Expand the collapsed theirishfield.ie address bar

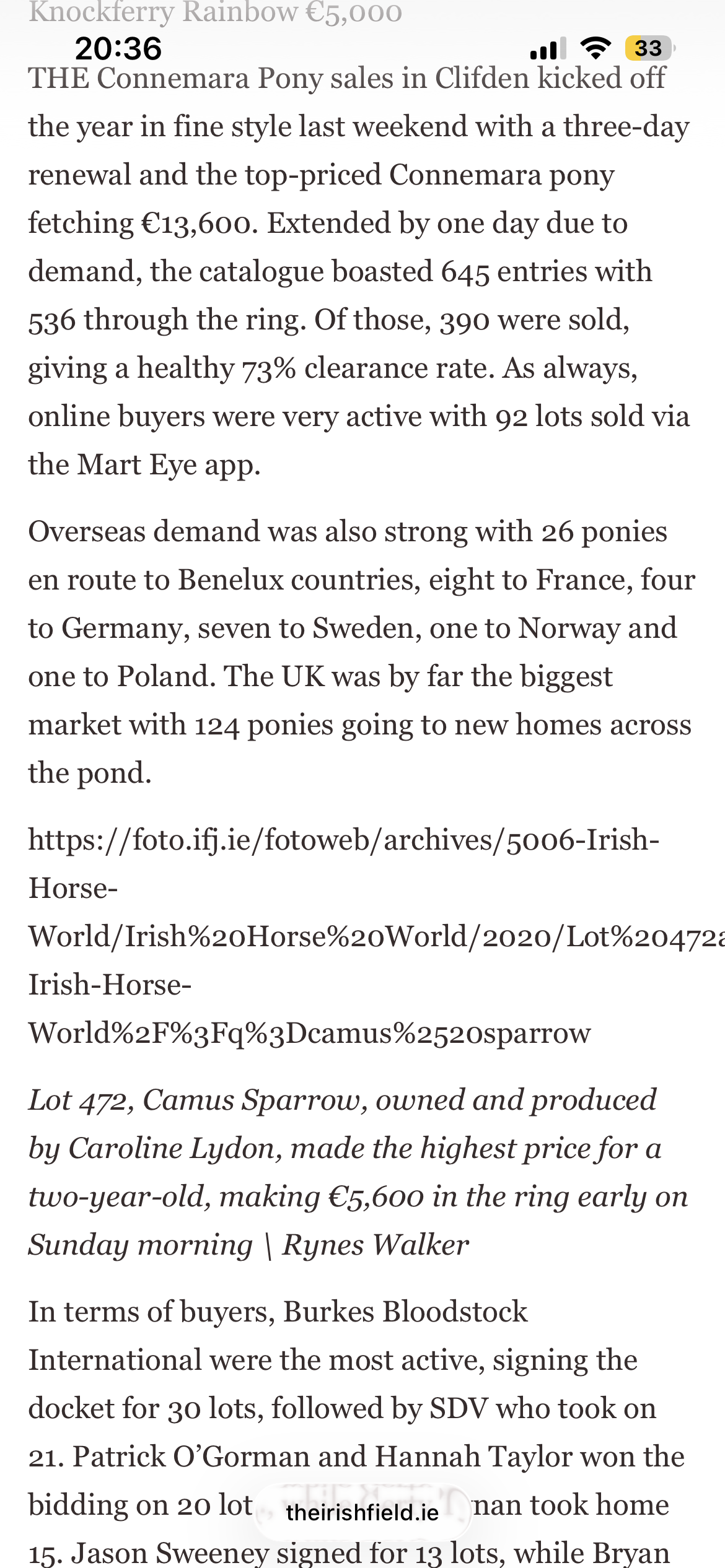click(x=362, y=1513)
